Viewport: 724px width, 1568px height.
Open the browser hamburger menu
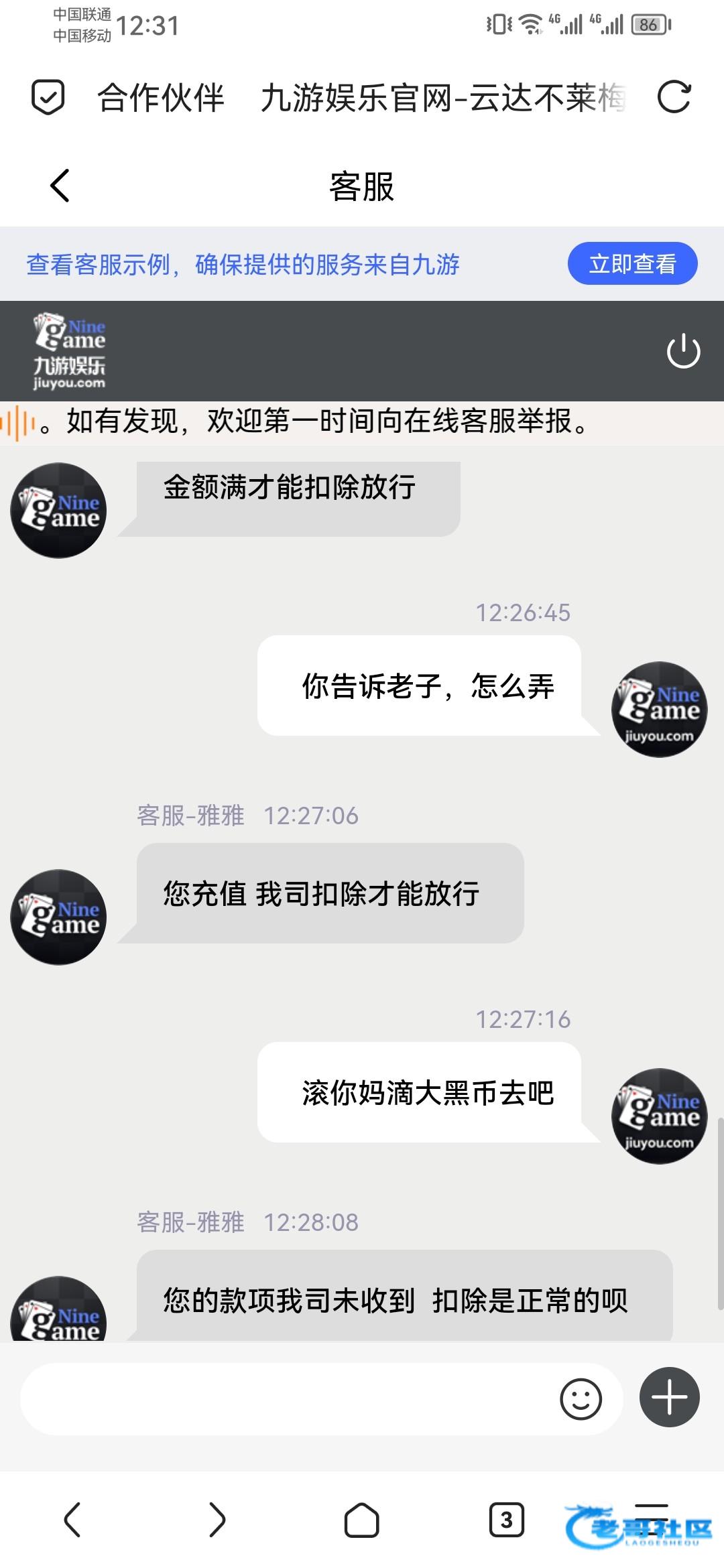[x=651, y=1516]
